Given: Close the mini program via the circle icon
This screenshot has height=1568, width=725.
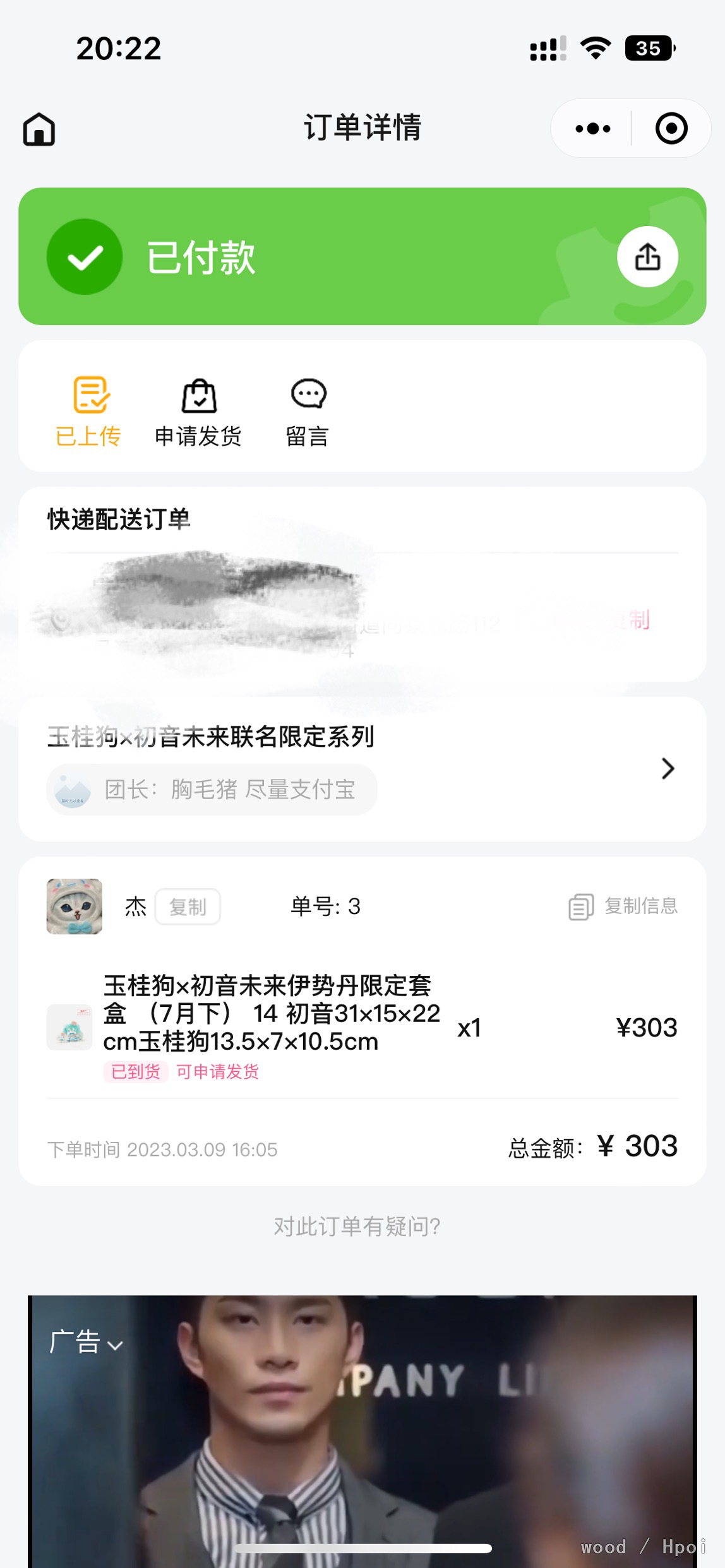Looking at the screenshot, I should point(671,129).
